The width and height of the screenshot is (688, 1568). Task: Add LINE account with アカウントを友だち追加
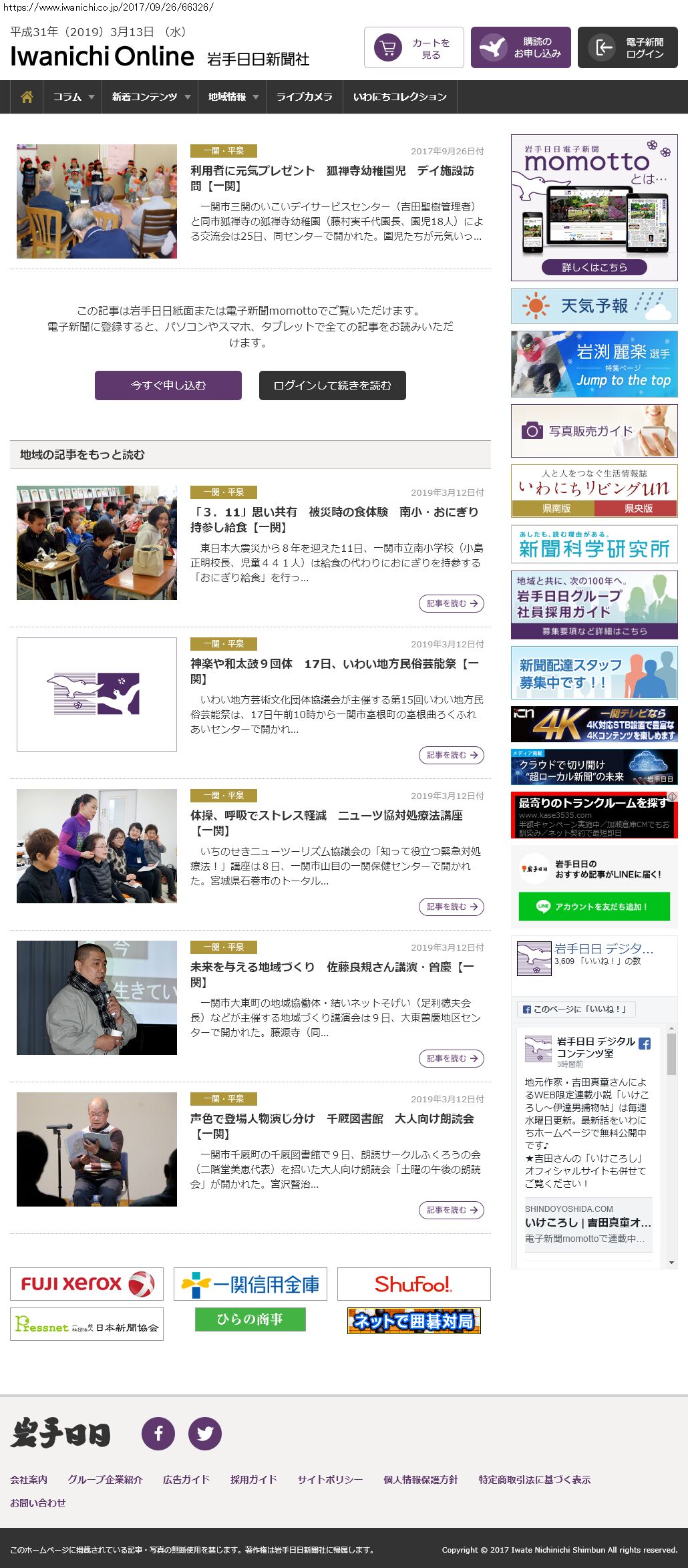(594, 907)
